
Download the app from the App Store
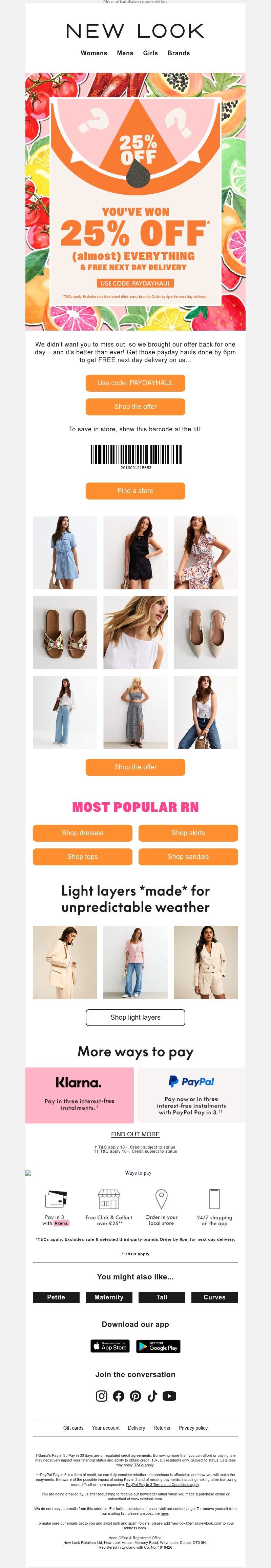pos(110,1346)
